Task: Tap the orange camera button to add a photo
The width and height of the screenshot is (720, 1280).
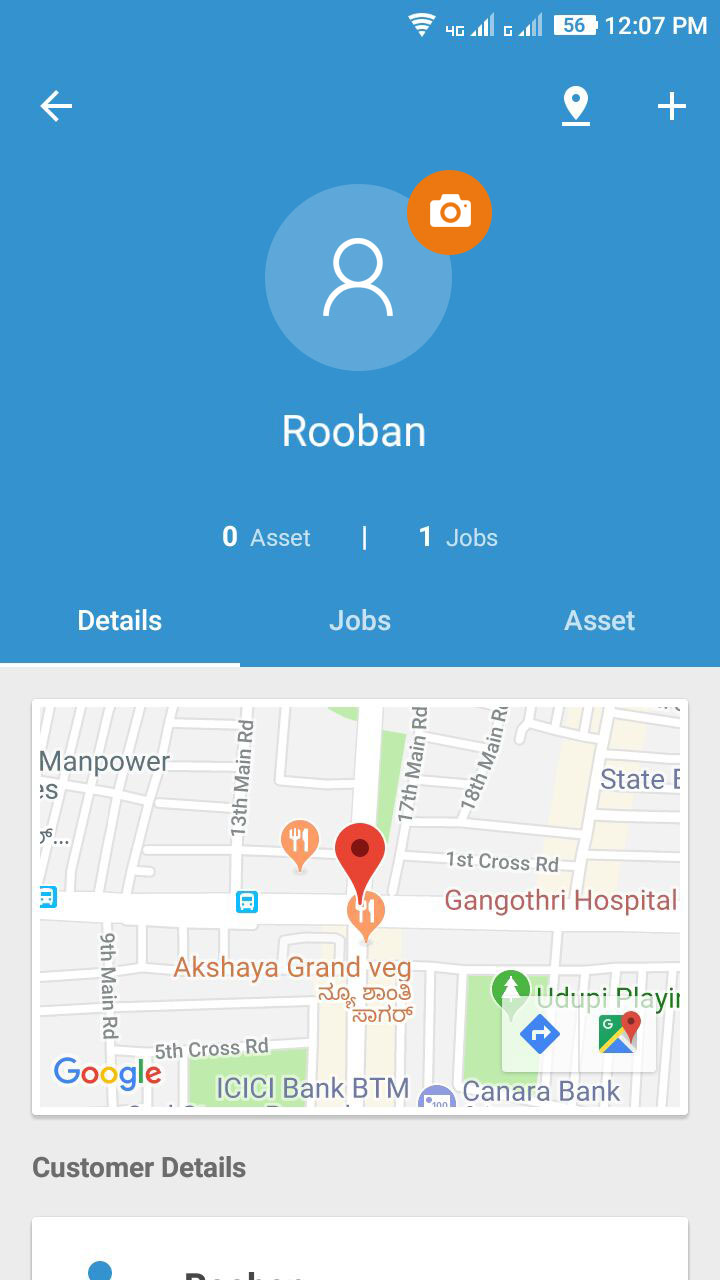Action: tap(450, 212)
